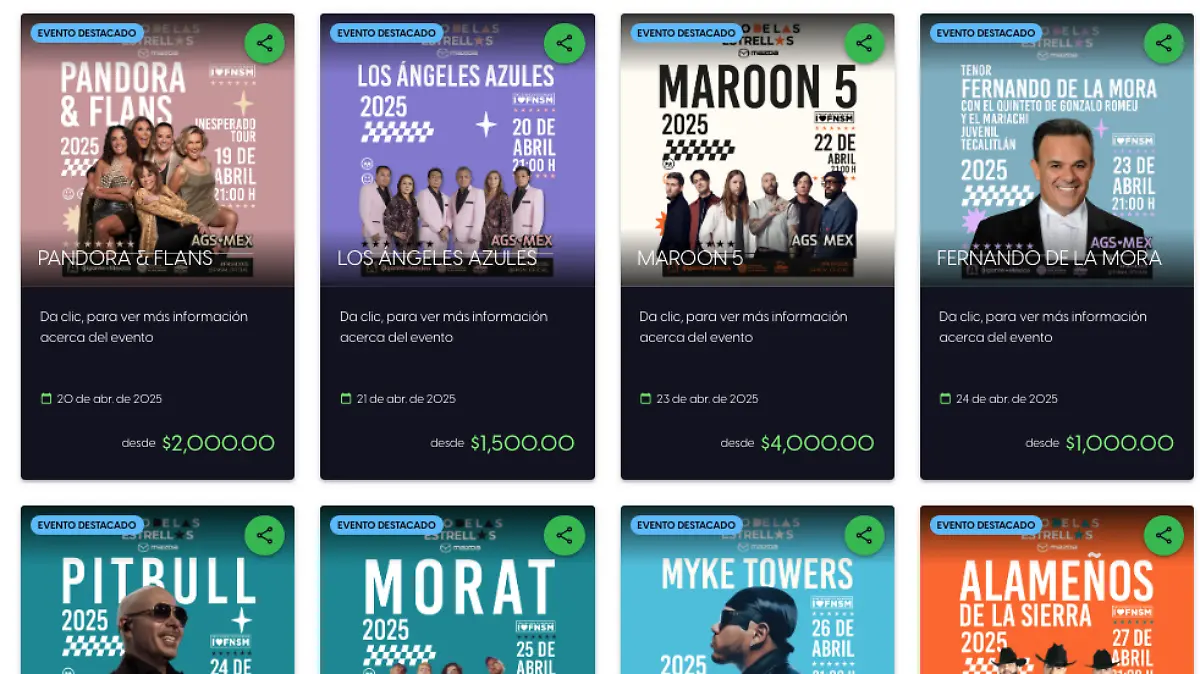
Task: Share the Pitbull event
Action: 264,535
